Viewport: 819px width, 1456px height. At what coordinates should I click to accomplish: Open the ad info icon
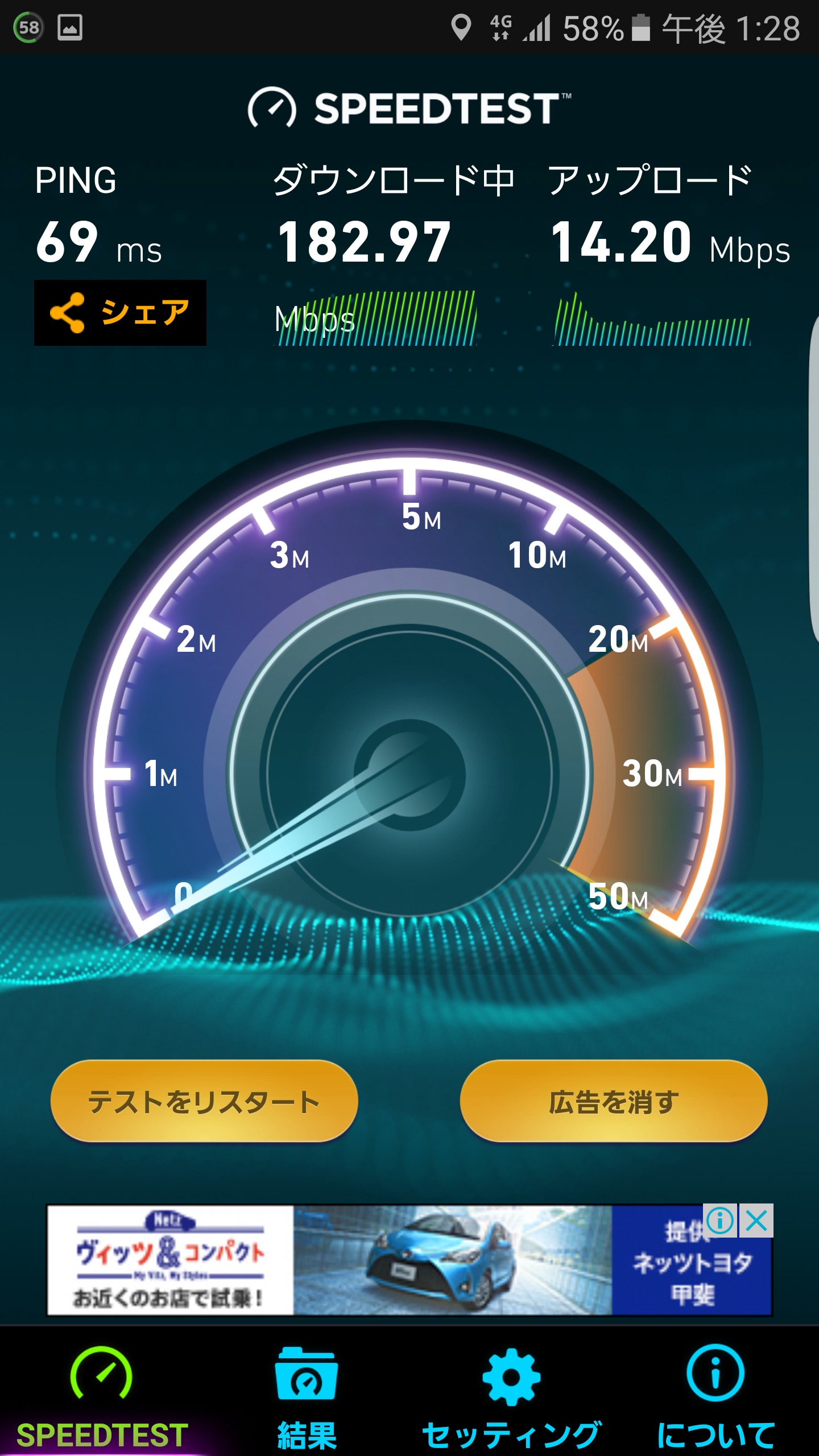coord(720,1221)
